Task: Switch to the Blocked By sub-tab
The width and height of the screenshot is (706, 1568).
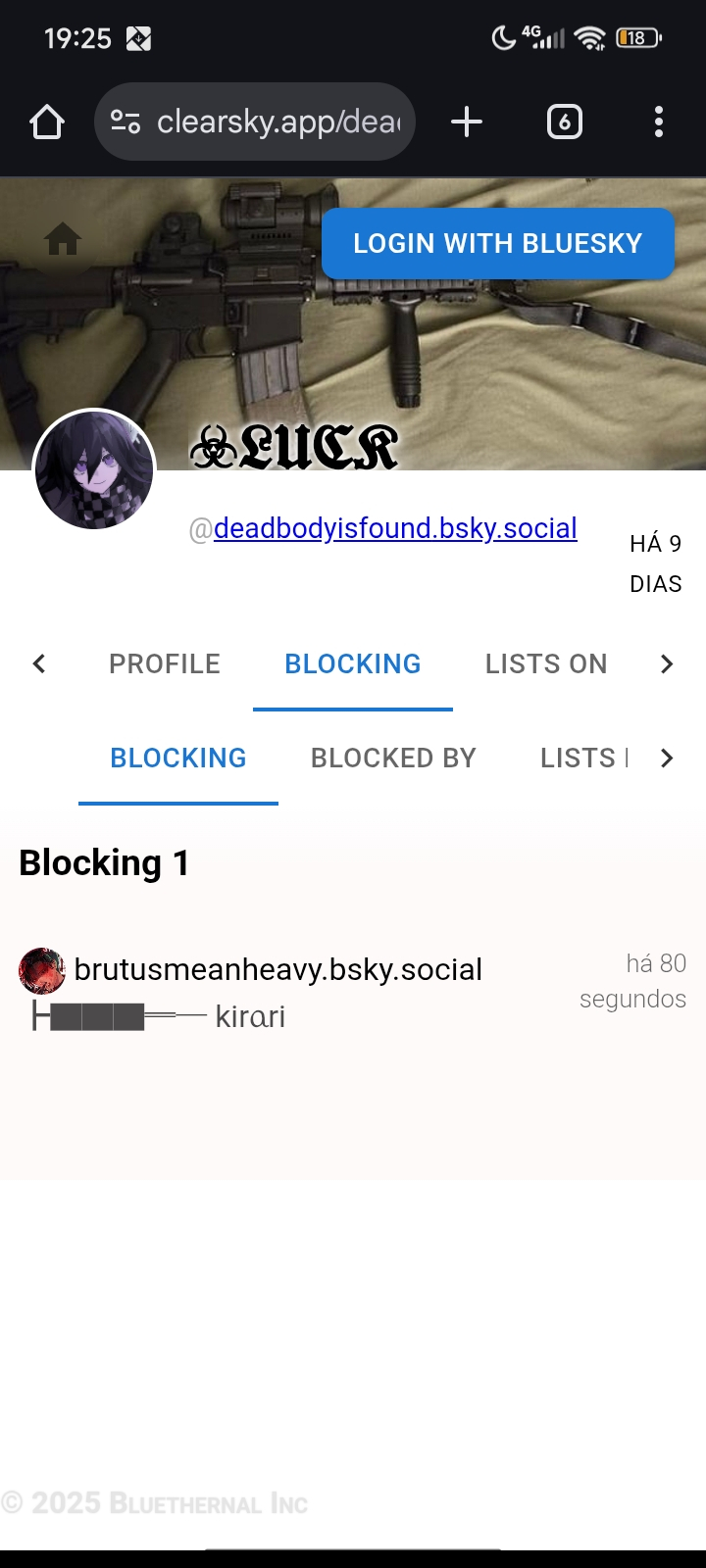Action: click(393, 758)
